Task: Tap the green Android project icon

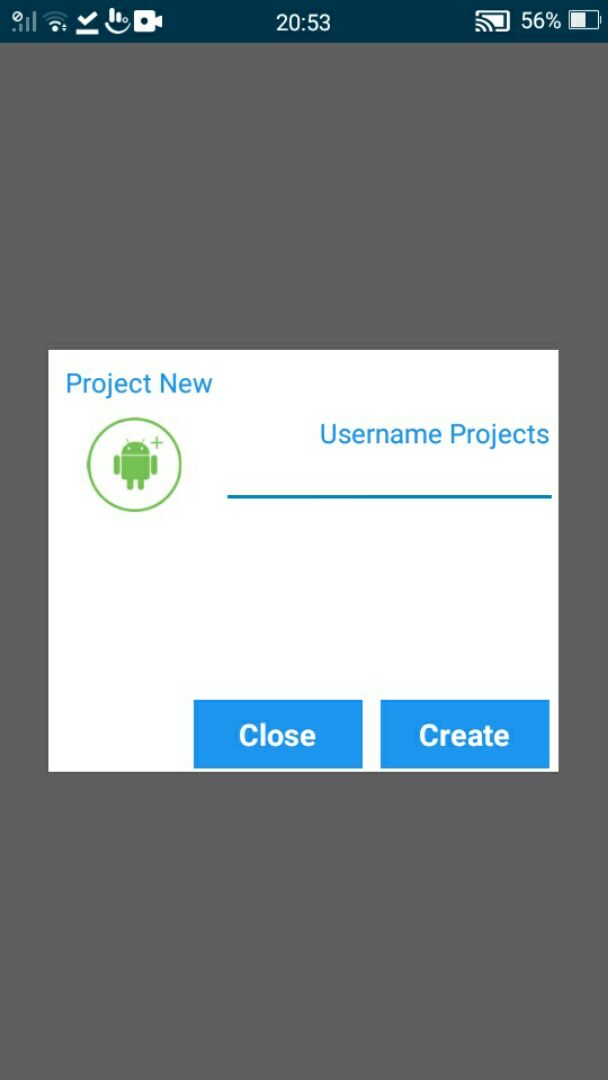Action: click(134, 464)
